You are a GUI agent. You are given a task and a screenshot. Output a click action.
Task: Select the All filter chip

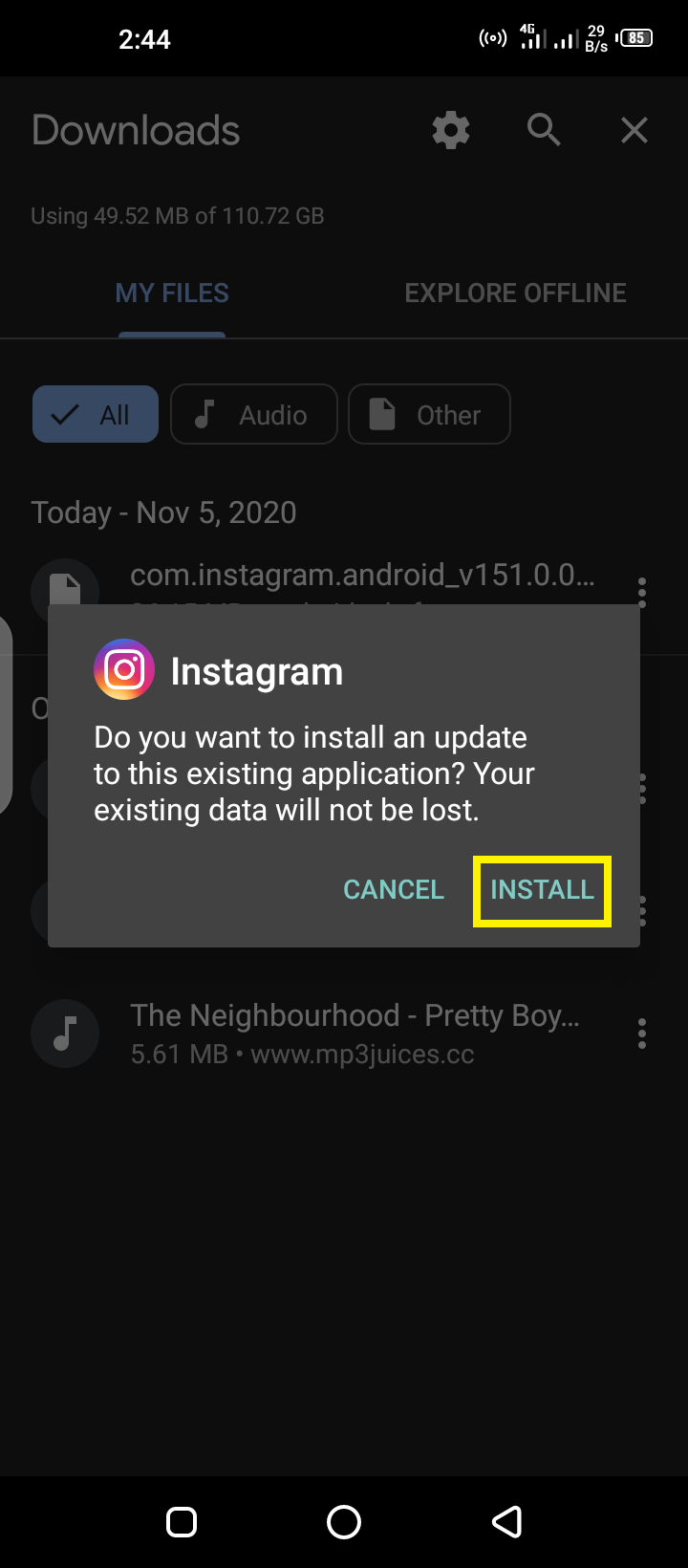[x=96, y=414]
